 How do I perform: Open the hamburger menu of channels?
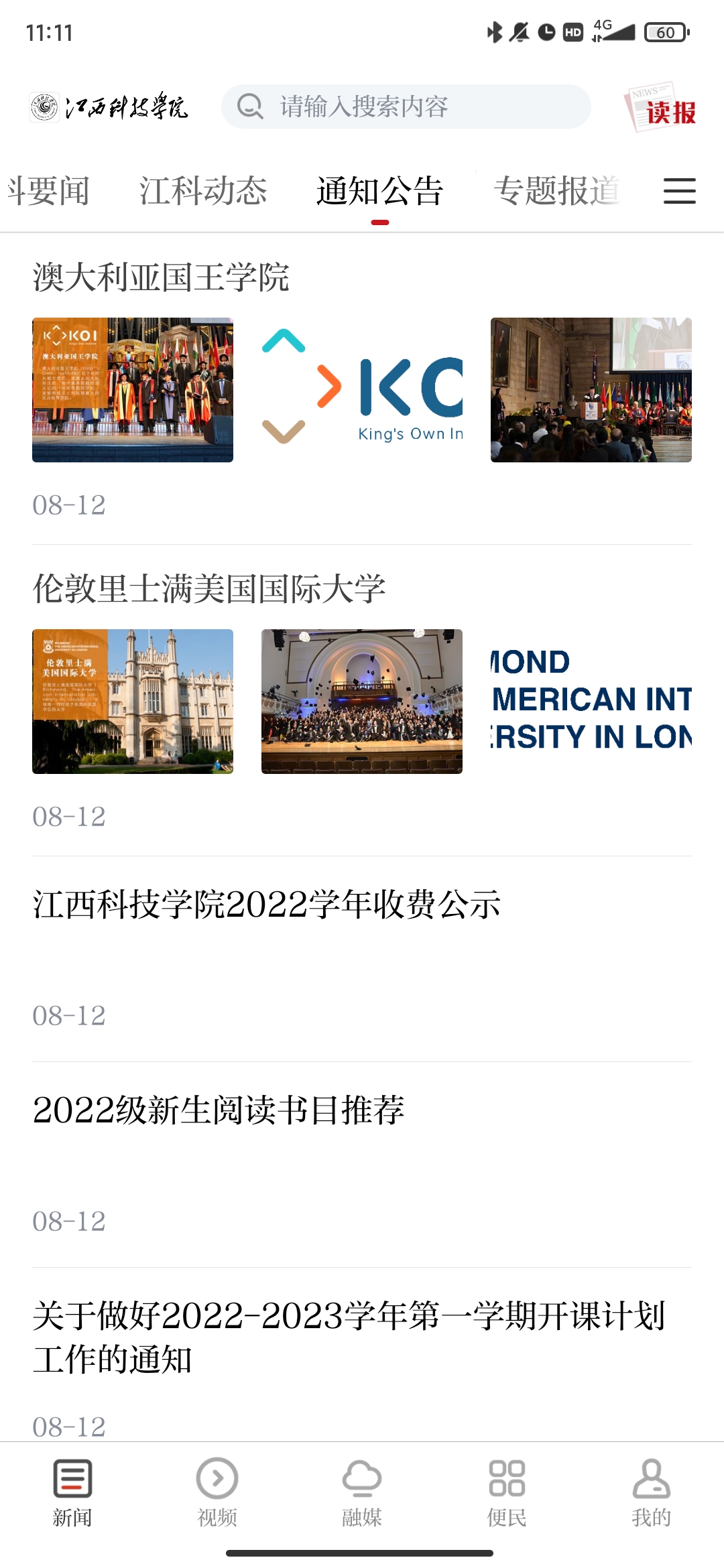point(679,191)
